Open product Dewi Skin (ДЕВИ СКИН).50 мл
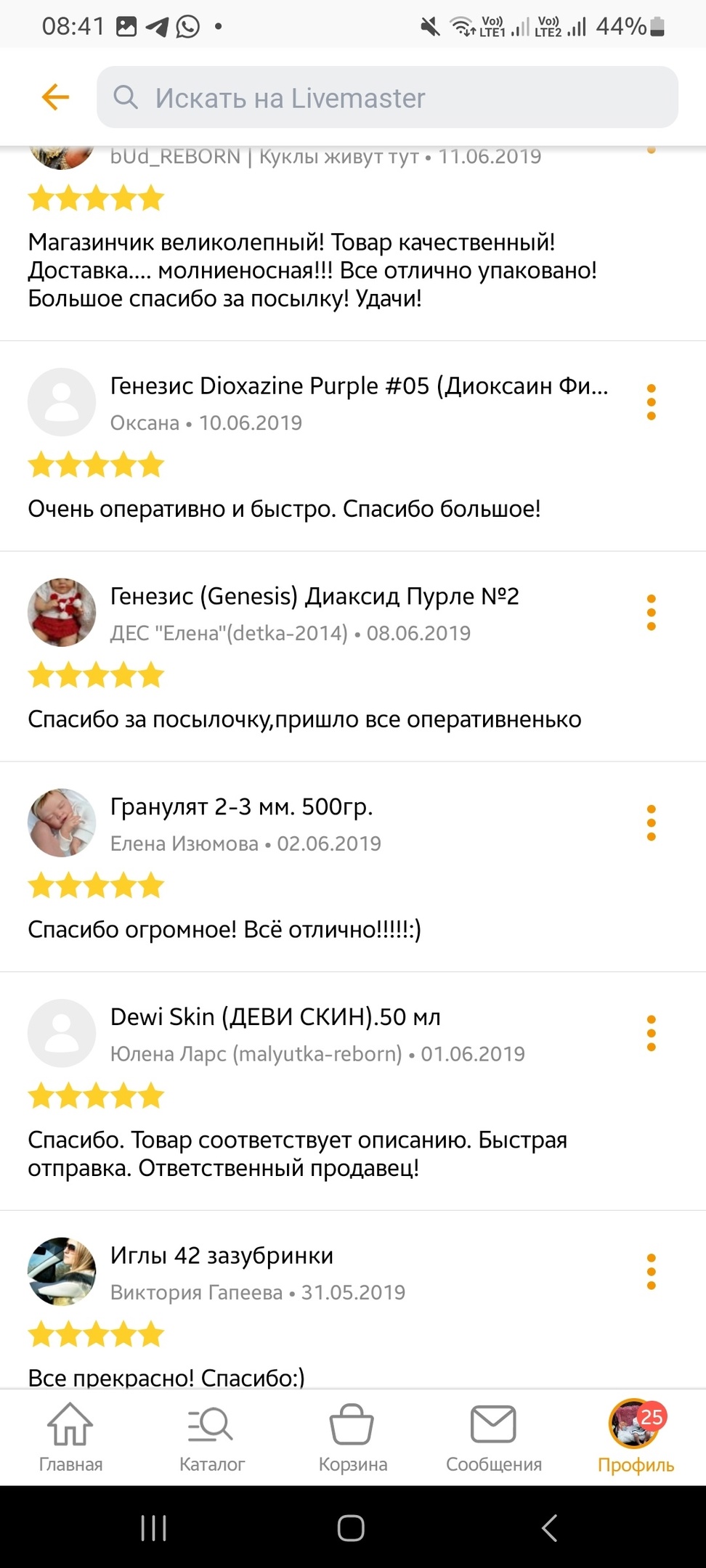706x1568 pixels. (x=275, y=1017)
